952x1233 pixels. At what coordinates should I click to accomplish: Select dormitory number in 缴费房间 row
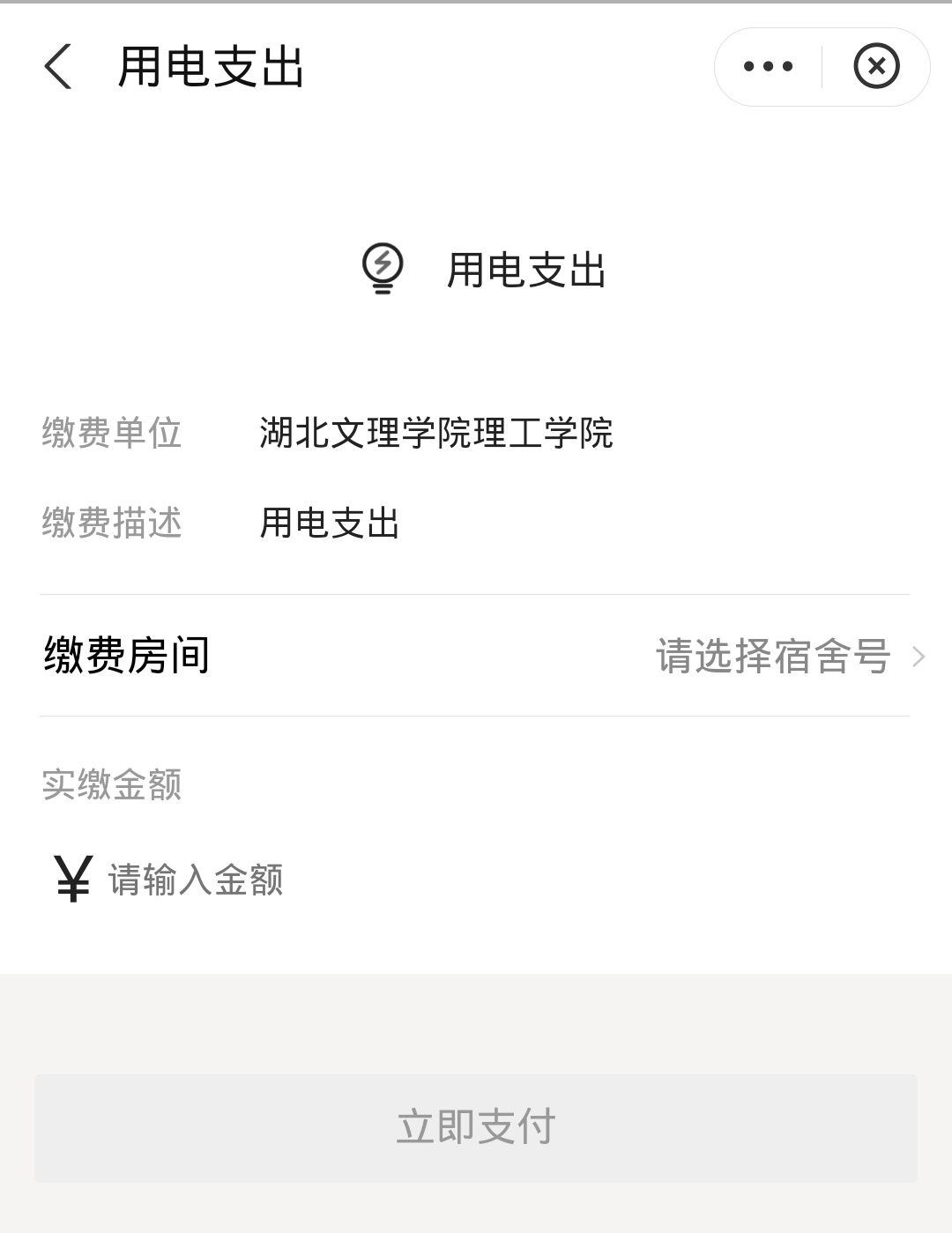(787, 657)
